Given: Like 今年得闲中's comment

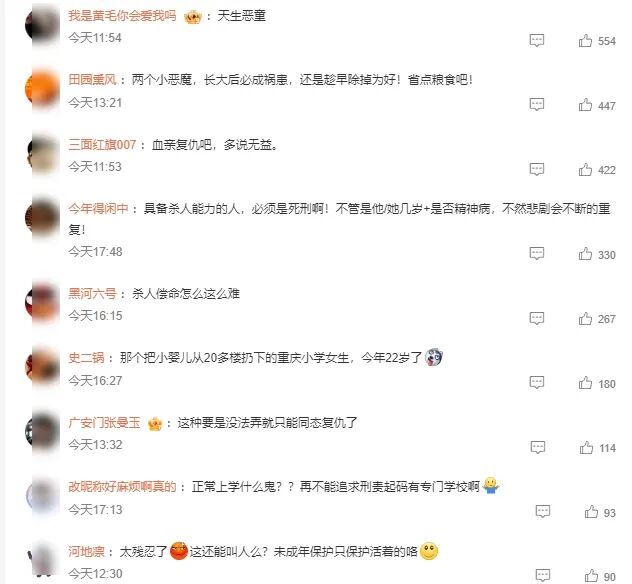Looking at the screenshot, I should (586, 255).
